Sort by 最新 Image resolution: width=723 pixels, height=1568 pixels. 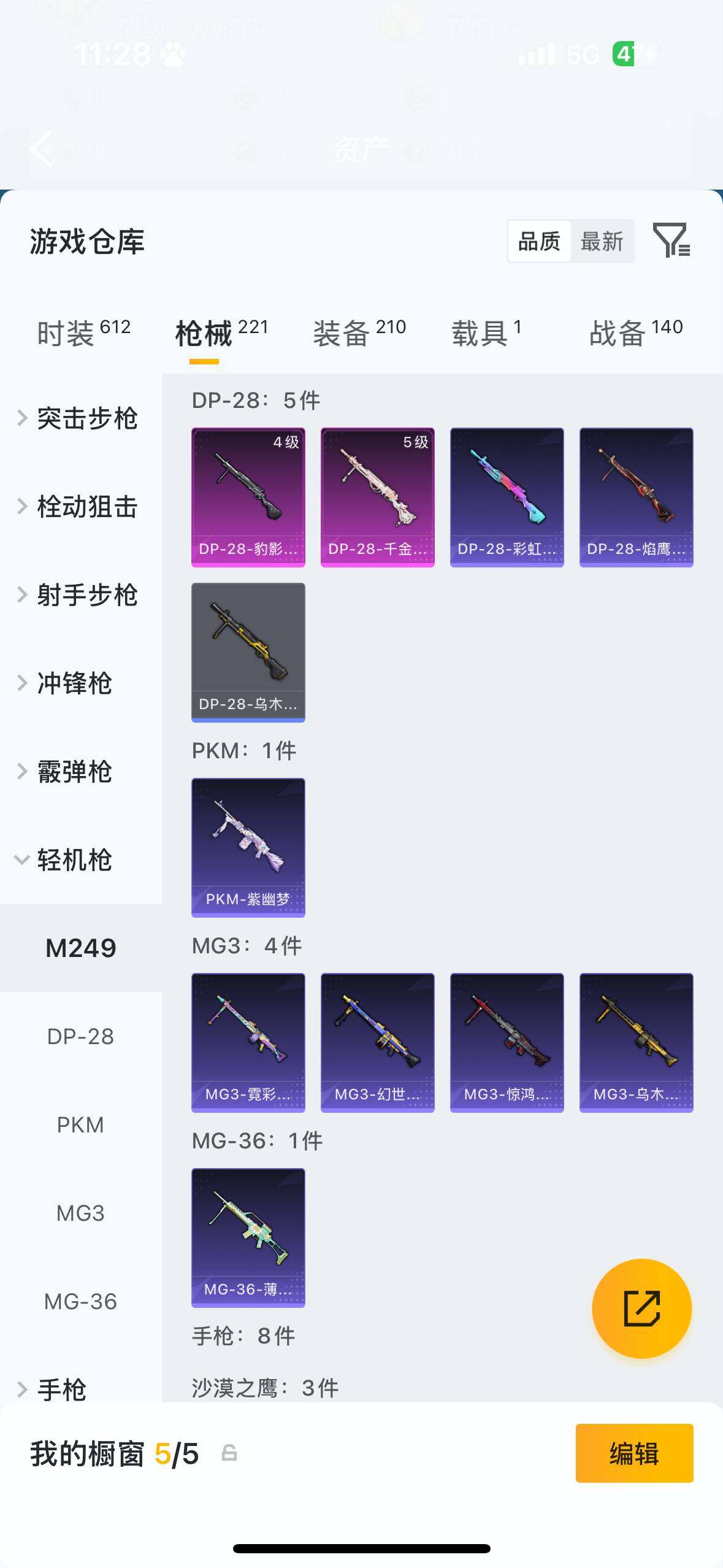[602, 242]
